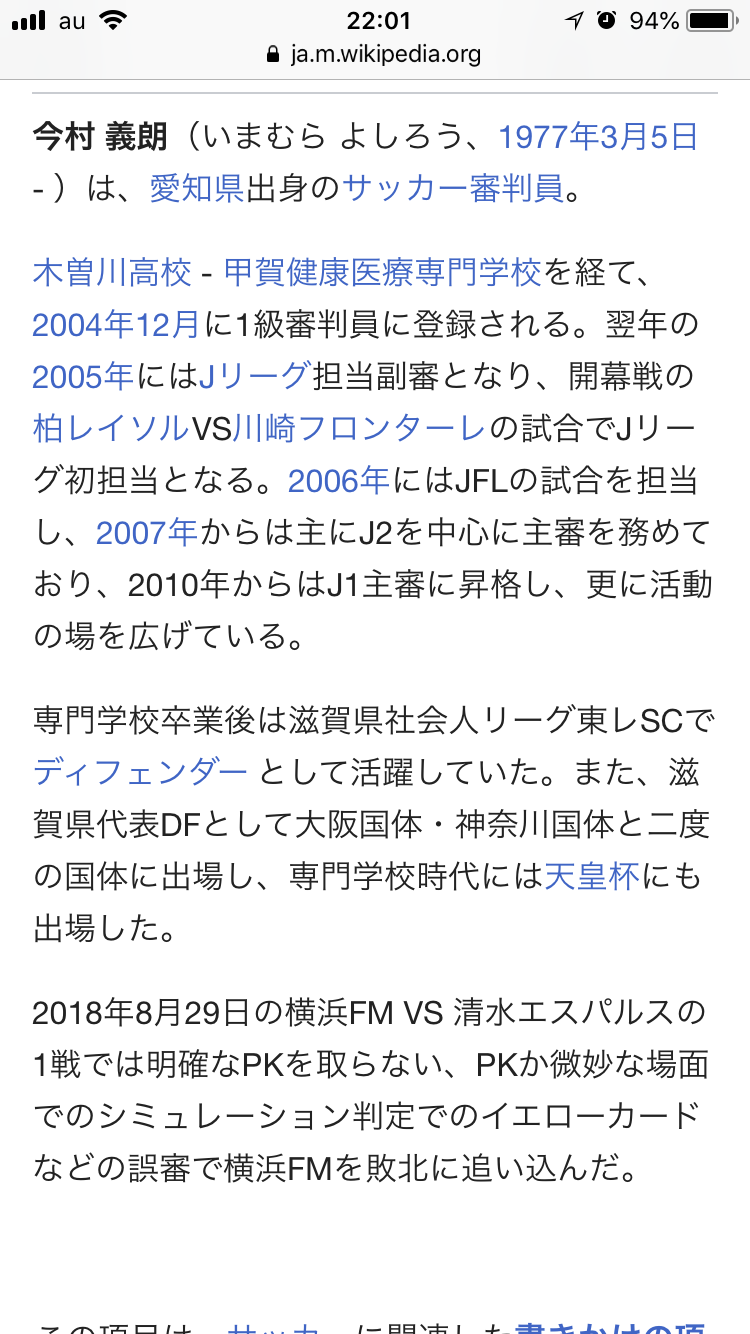The height and width of the screenshot is (1334, 750).
Task: Follow the ディフェンダー link
Action: click(140, 772)
